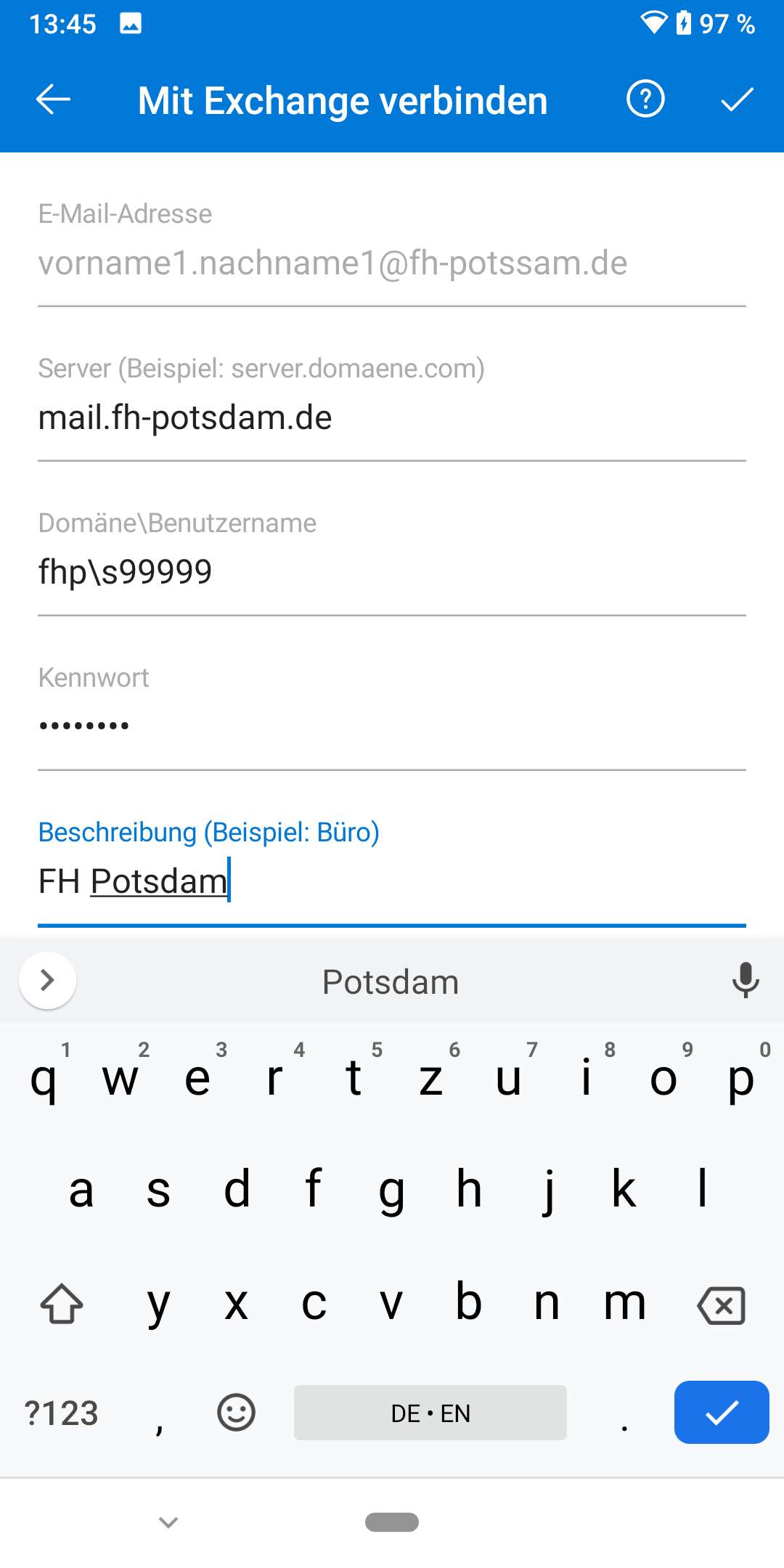Screen dimensions: 784x1568
Task: Edit the Domäne\Benutzername field
Action: 392,573
